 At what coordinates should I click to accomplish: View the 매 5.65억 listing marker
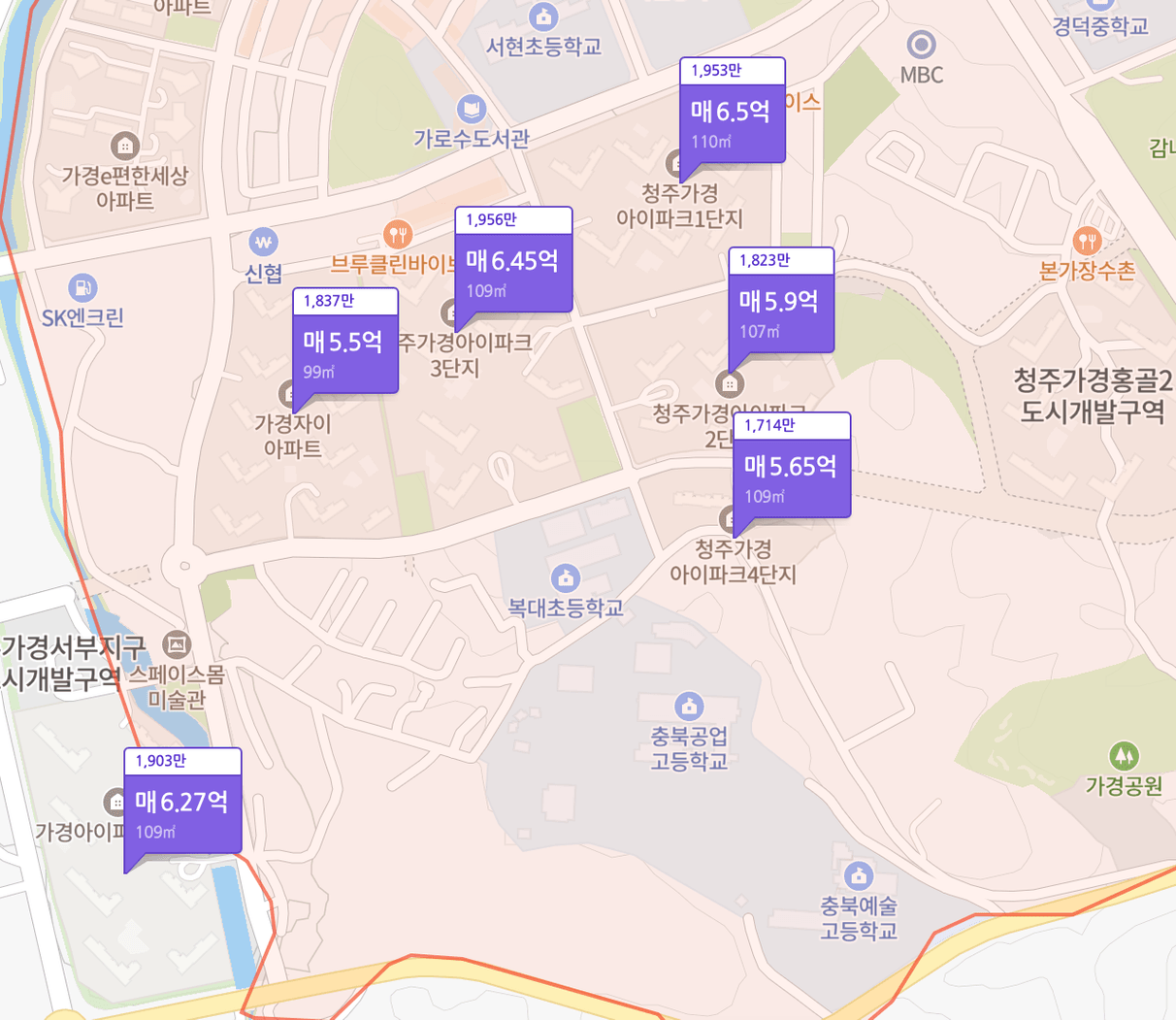791,477
